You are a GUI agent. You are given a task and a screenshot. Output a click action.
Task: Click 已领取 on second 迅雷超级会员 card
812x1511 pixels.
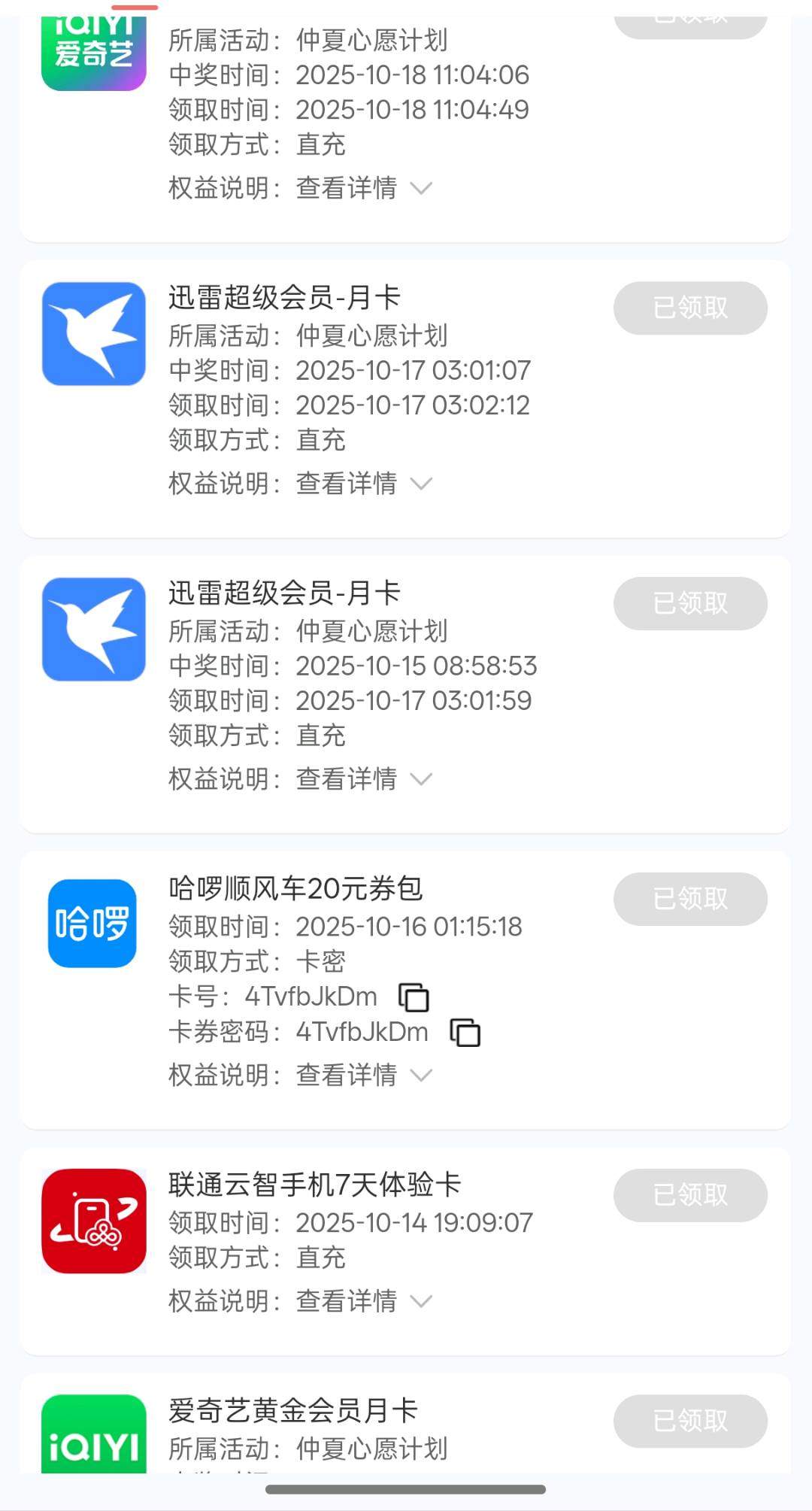point(689,603)
